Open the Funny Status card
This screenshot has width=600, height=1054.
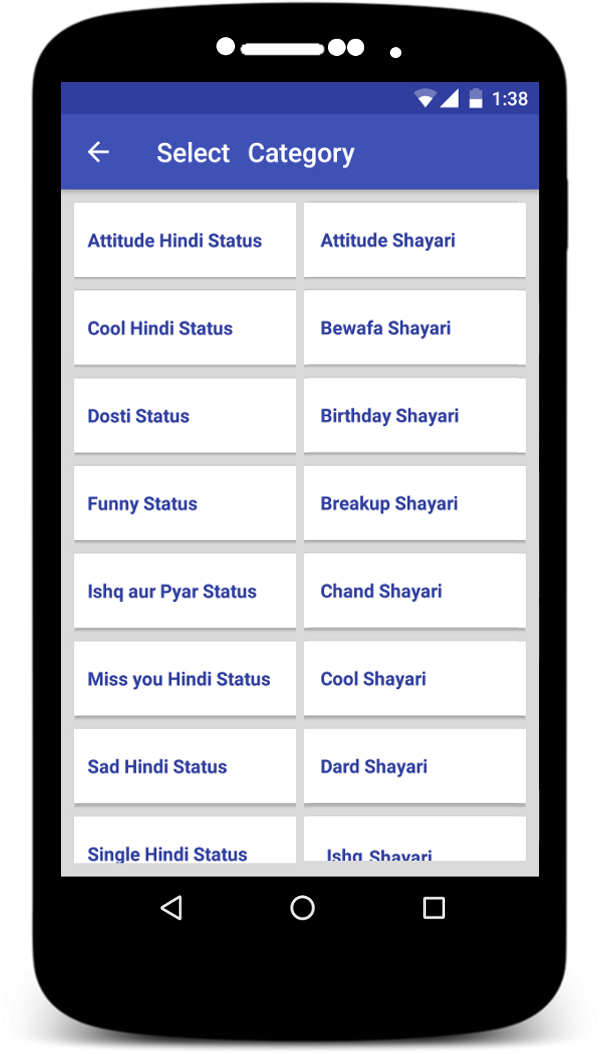point(185,503)
